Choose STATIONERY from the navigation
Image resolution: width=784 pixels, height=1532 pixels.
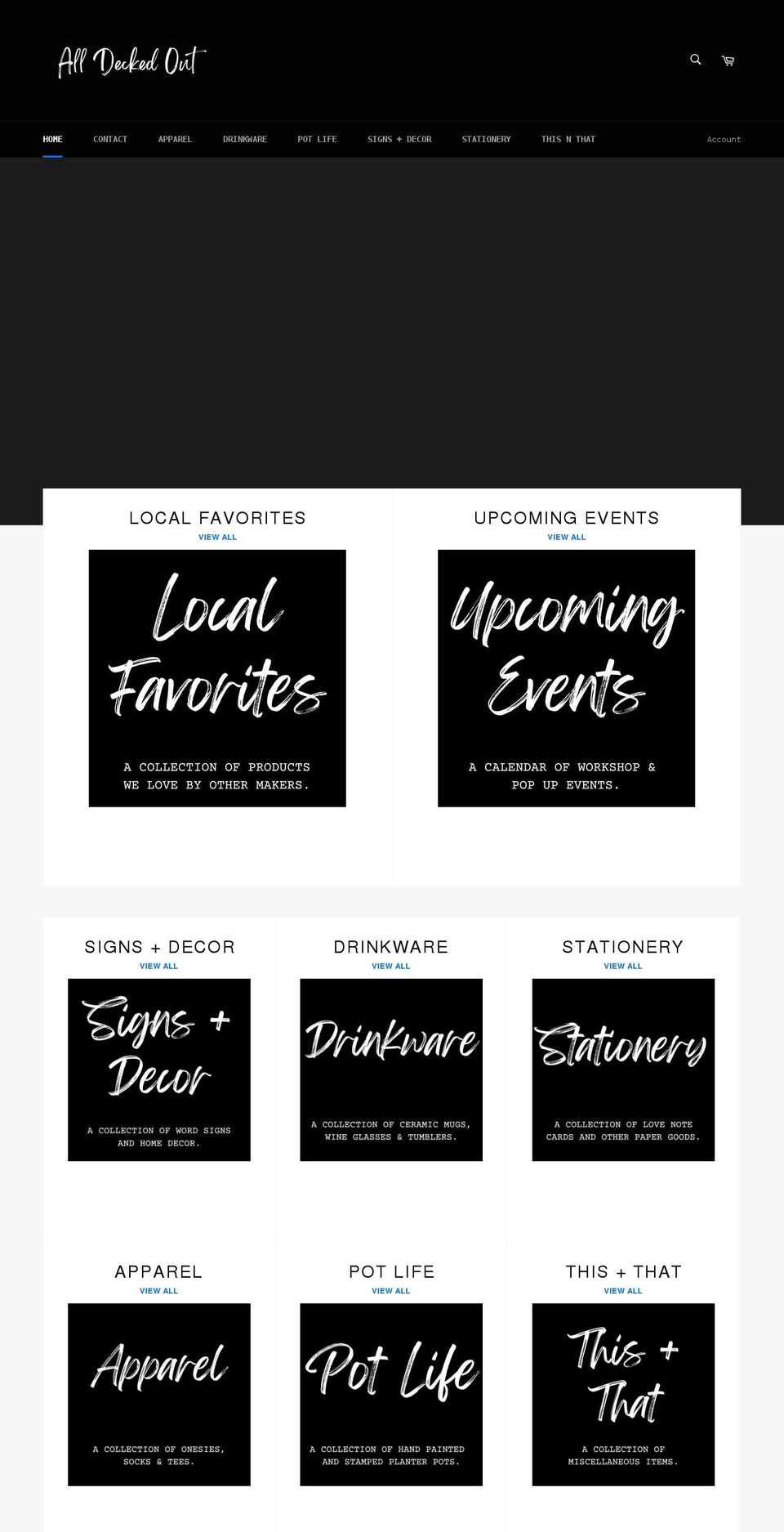click(x=486, y=139)
